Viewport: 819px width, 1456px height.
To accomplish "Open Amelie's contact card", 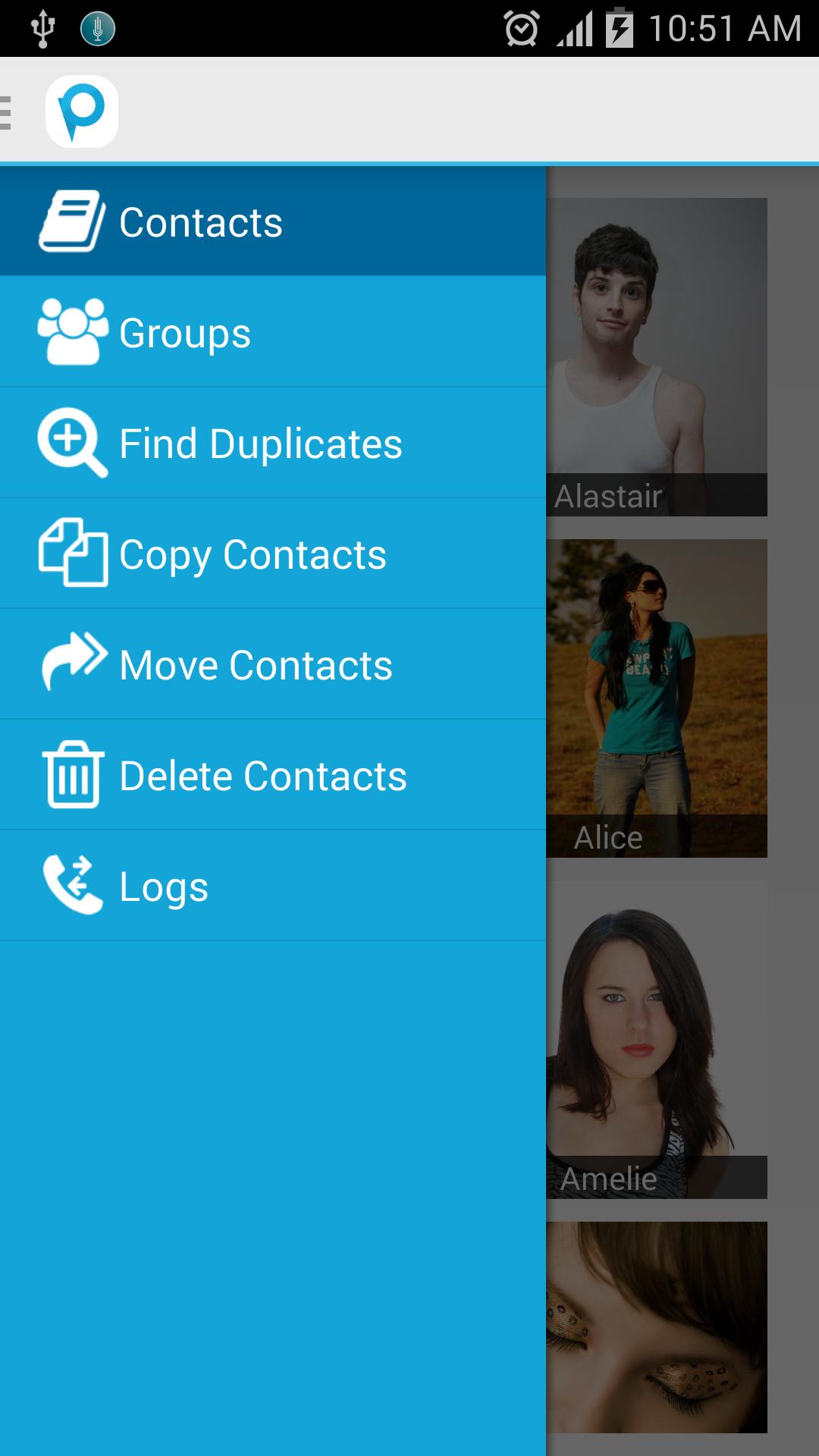I will (657, 1039).
